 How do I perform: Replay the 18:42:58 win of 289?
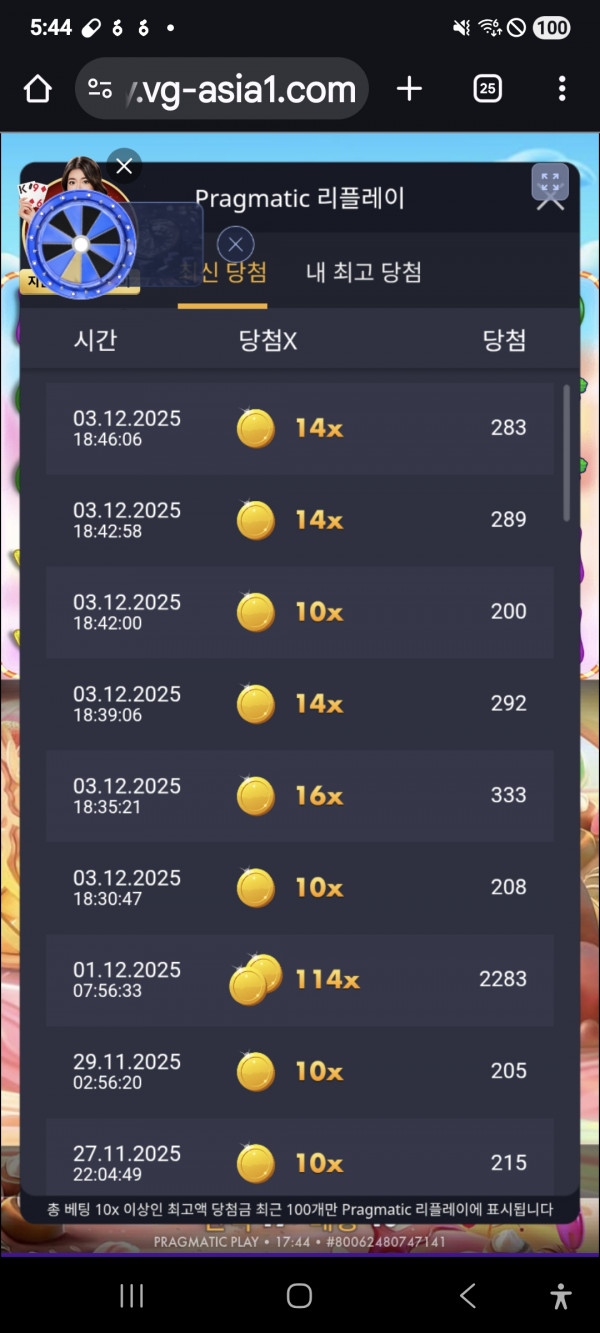[x=300, y=520]
